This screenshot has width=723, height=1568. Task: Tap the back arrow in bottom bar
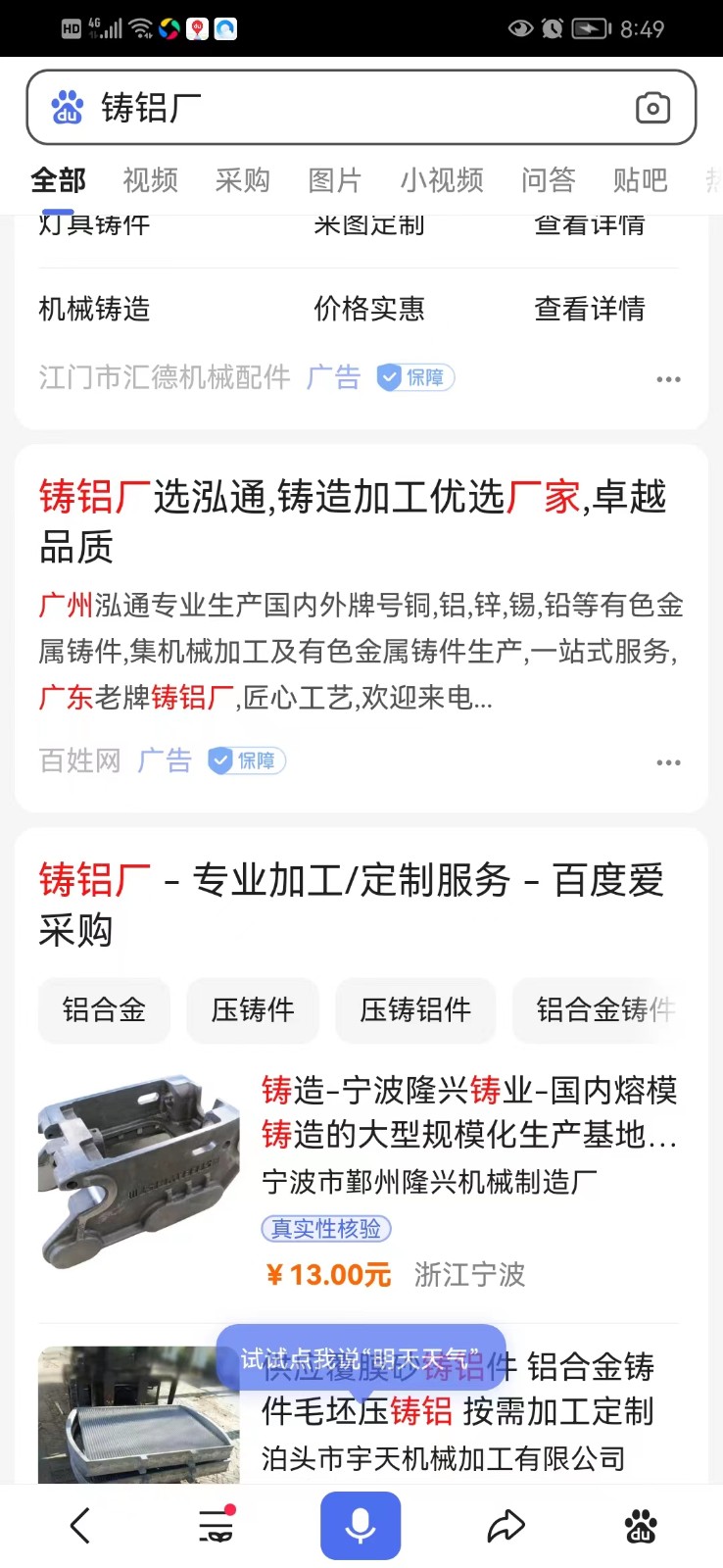click(x=79, y=1525)
